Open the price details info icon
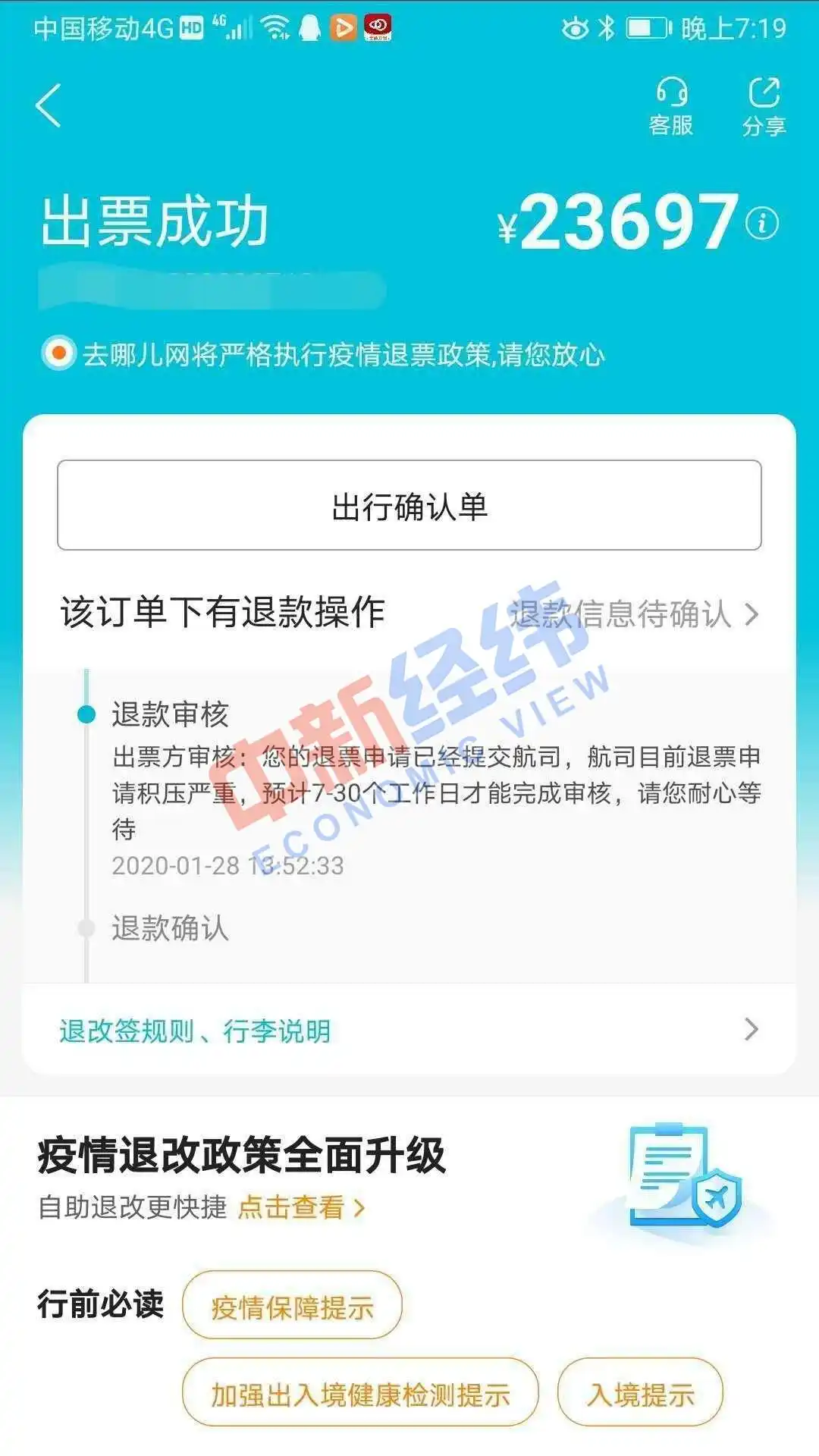This screenshot has width=819, height=1456. pyautogui.click(x=761, y=223)
